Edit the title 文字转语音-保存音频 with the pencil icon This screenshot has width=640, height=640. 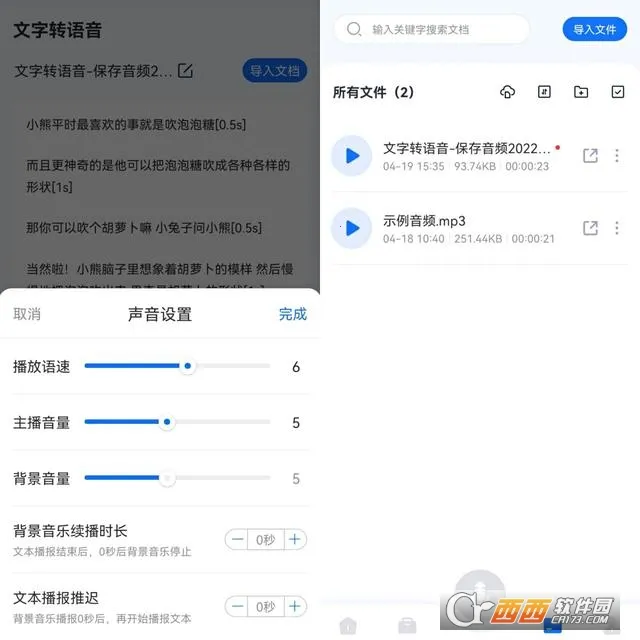(185, 71)
